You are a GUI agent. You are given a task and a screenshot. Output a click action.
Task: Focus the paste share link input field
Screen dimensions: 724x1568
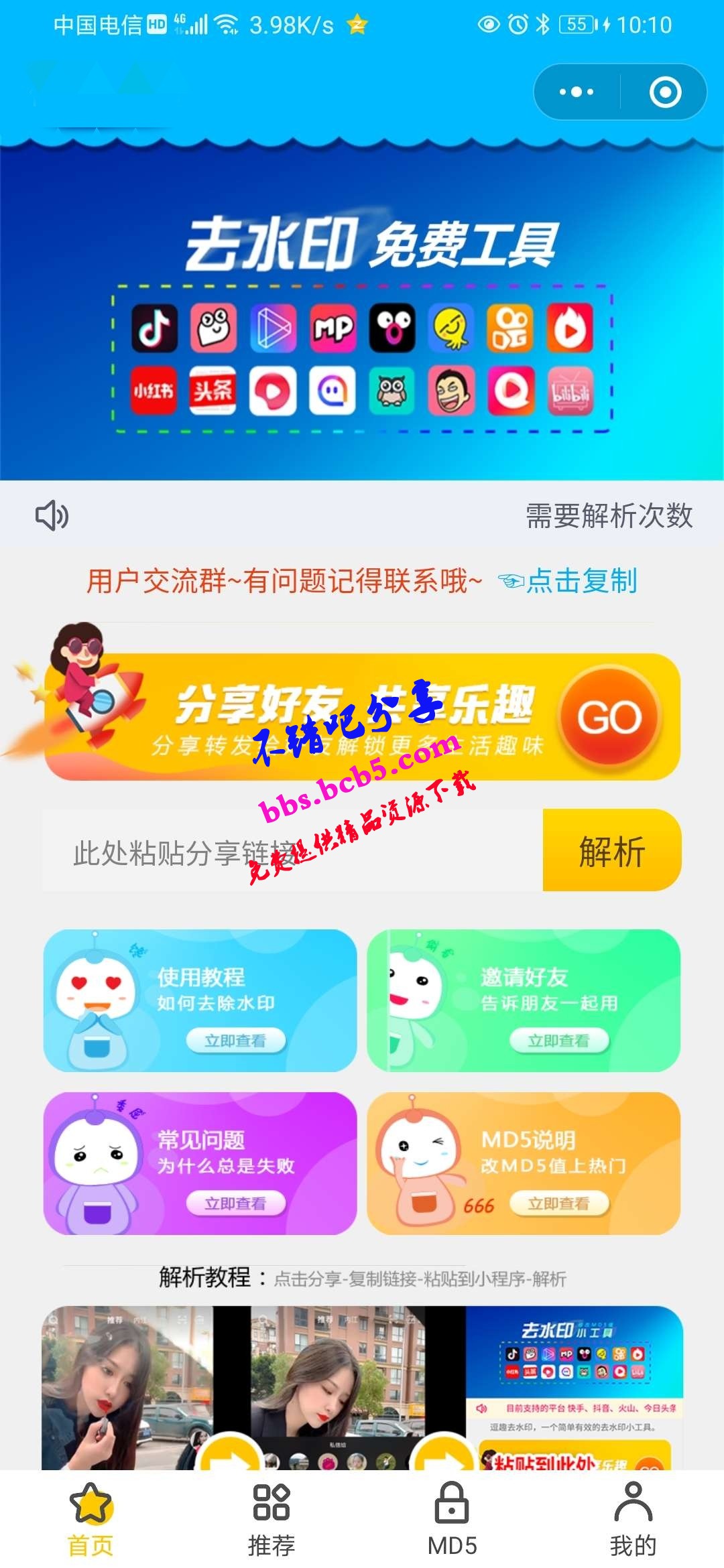292,851
